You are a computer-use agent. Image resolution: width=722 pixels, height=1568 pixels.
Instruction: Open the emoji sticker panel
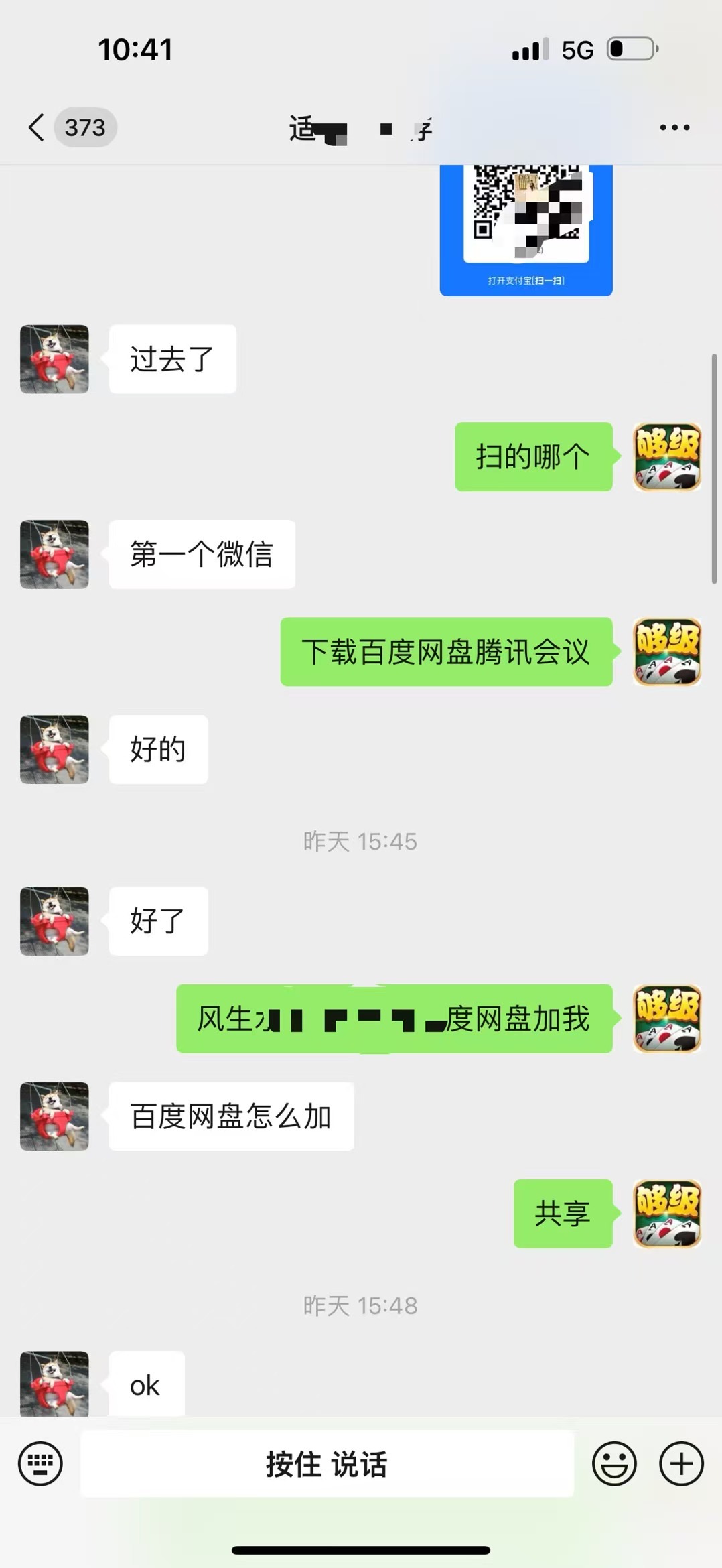pos(613,1463)
